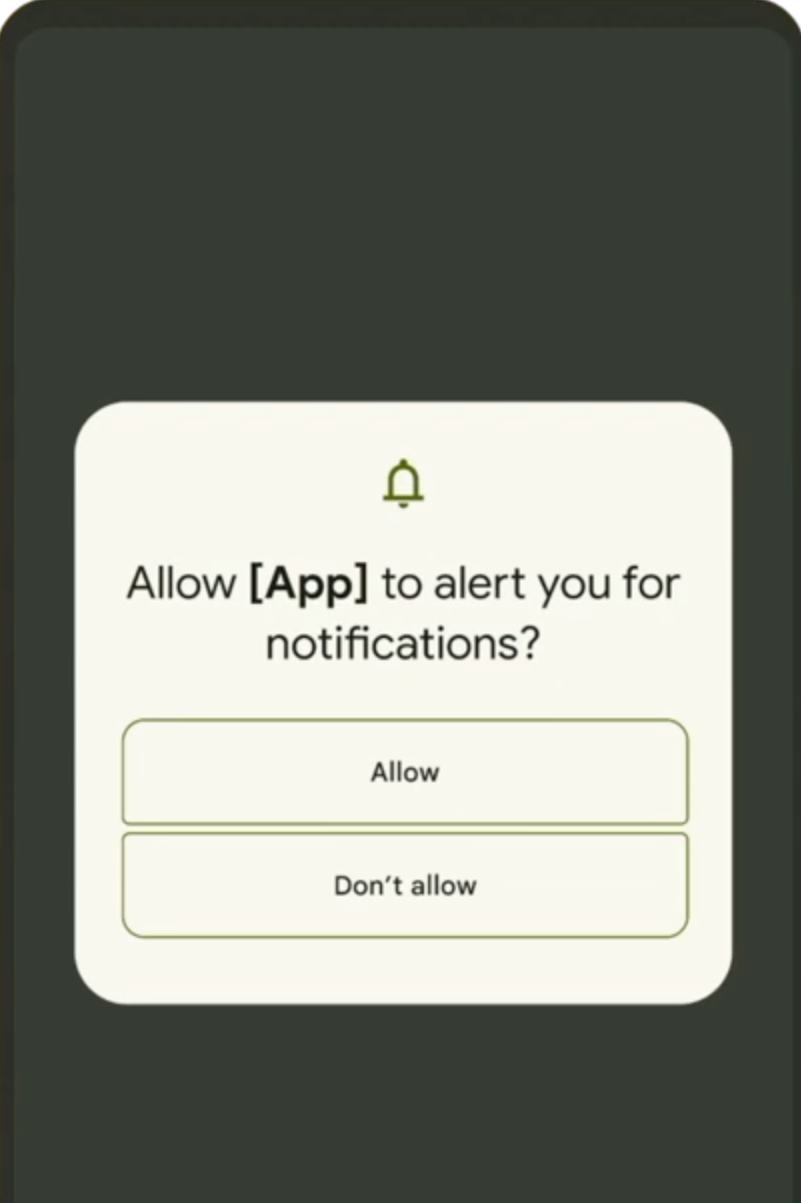Allow the app to send notifications
801x1203 pixels.
(x=405, y=772)
